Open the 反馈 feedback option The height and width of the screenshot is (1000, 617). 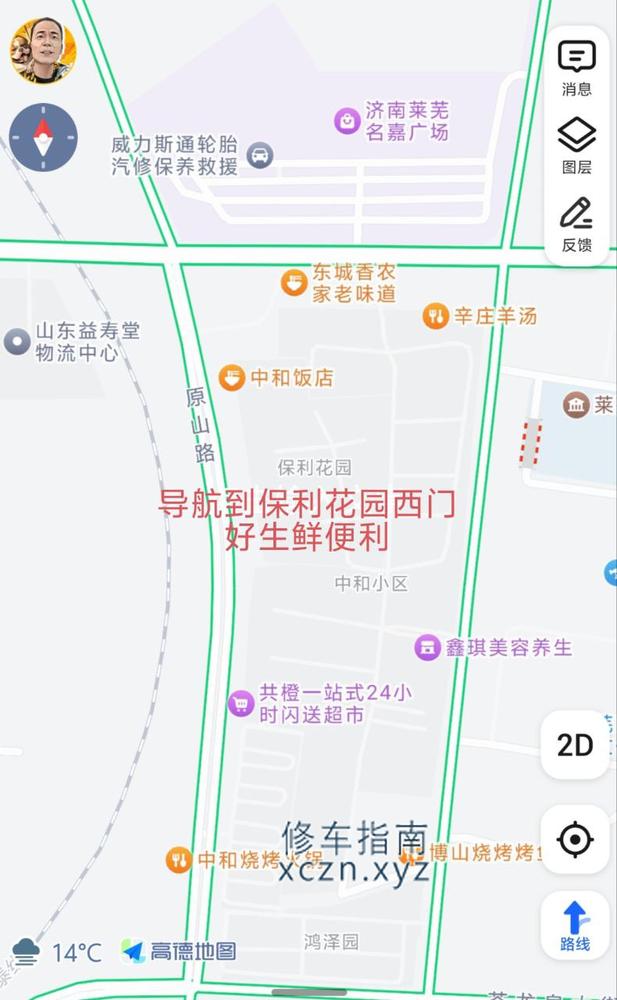tap(576, 224)
